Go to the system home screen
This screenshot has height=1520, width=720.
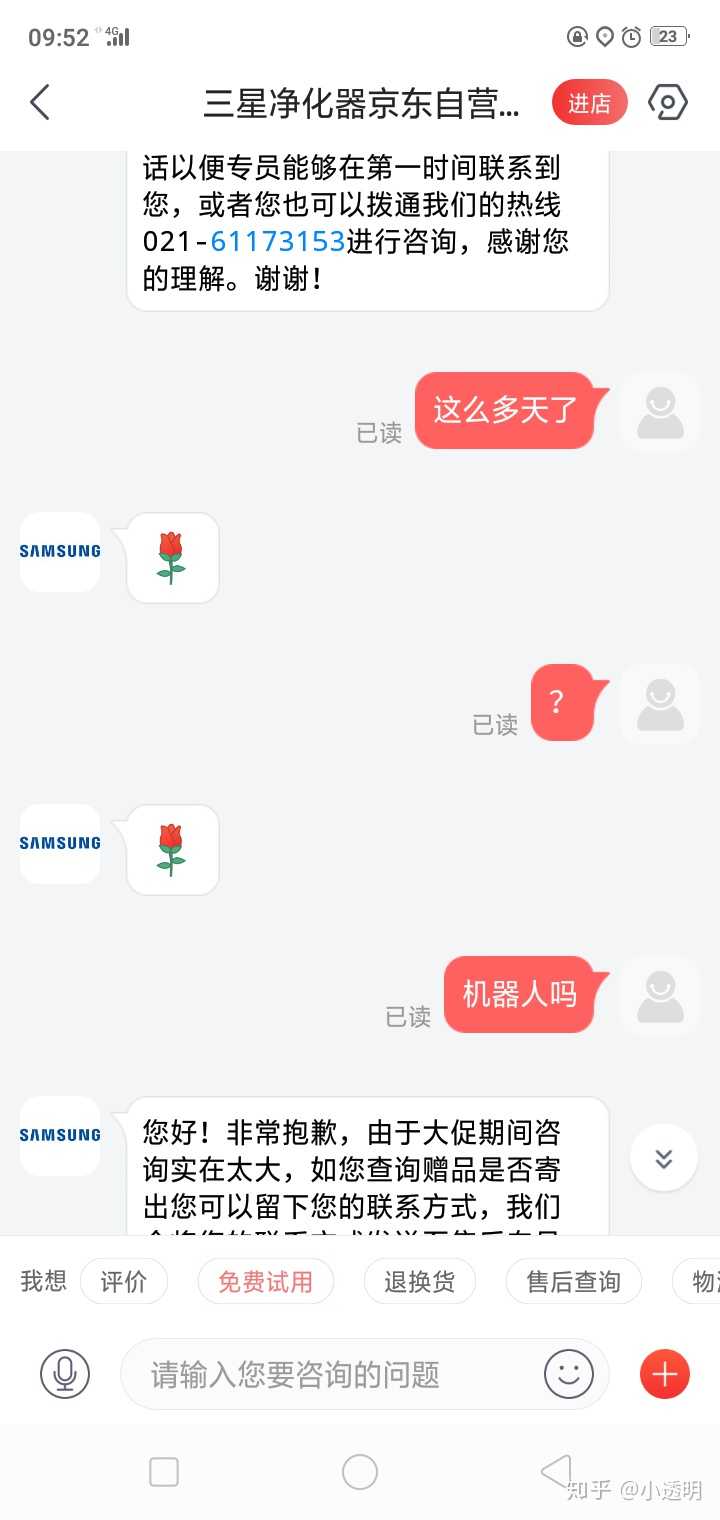pos(360,1472)
